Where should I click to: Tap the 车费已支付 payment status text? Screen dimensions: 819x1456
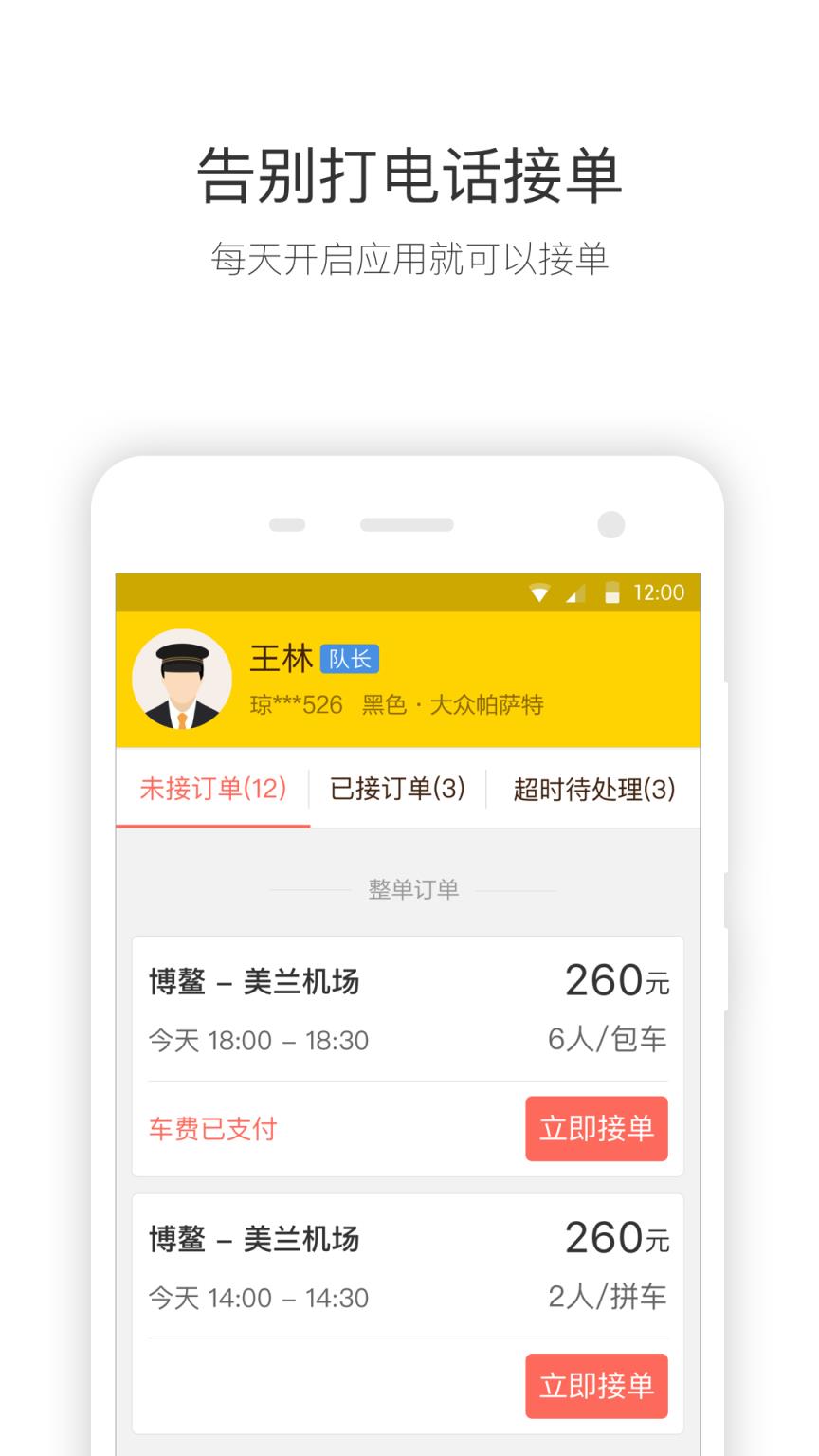211,1128
